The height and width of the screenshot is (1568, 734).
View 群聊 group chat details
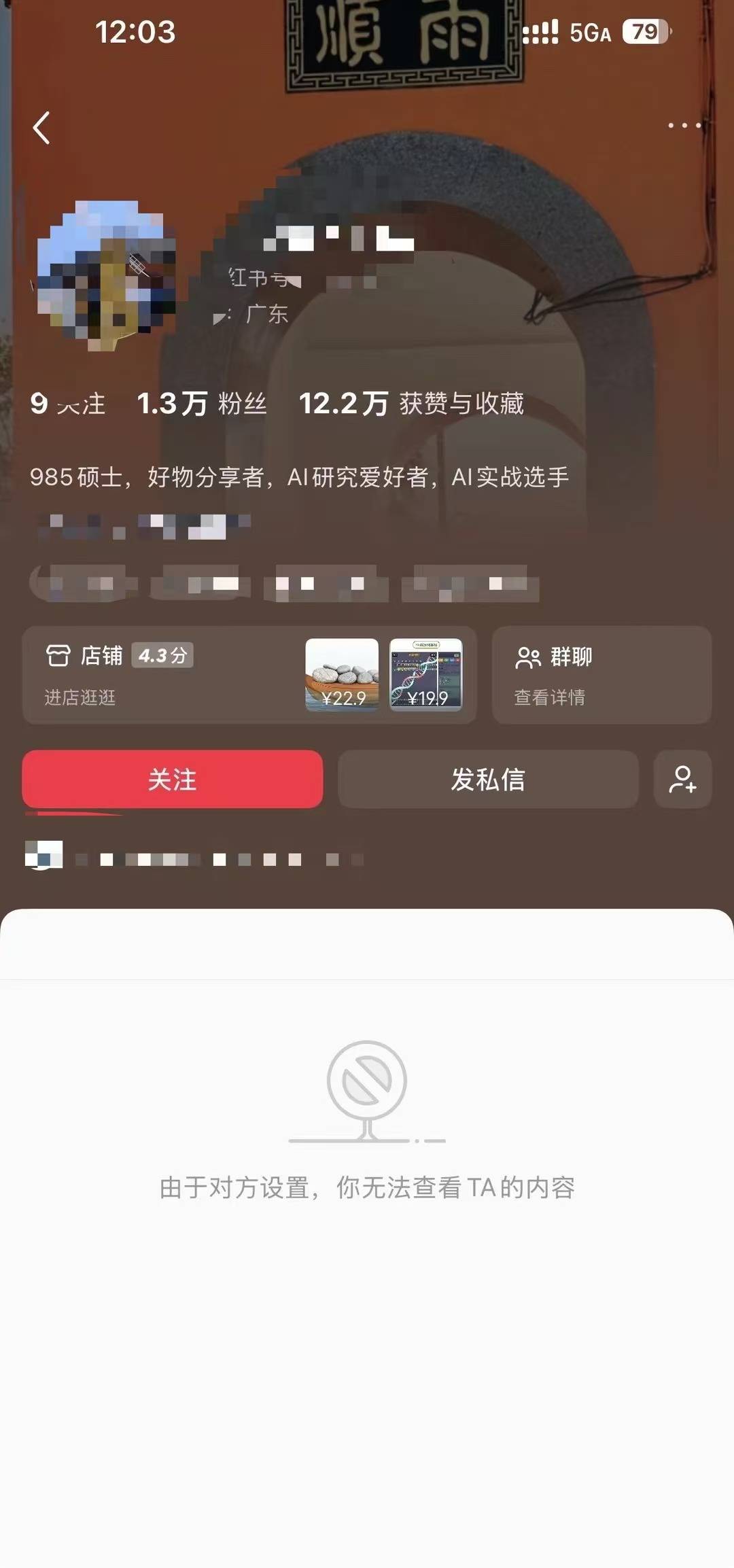601,675
